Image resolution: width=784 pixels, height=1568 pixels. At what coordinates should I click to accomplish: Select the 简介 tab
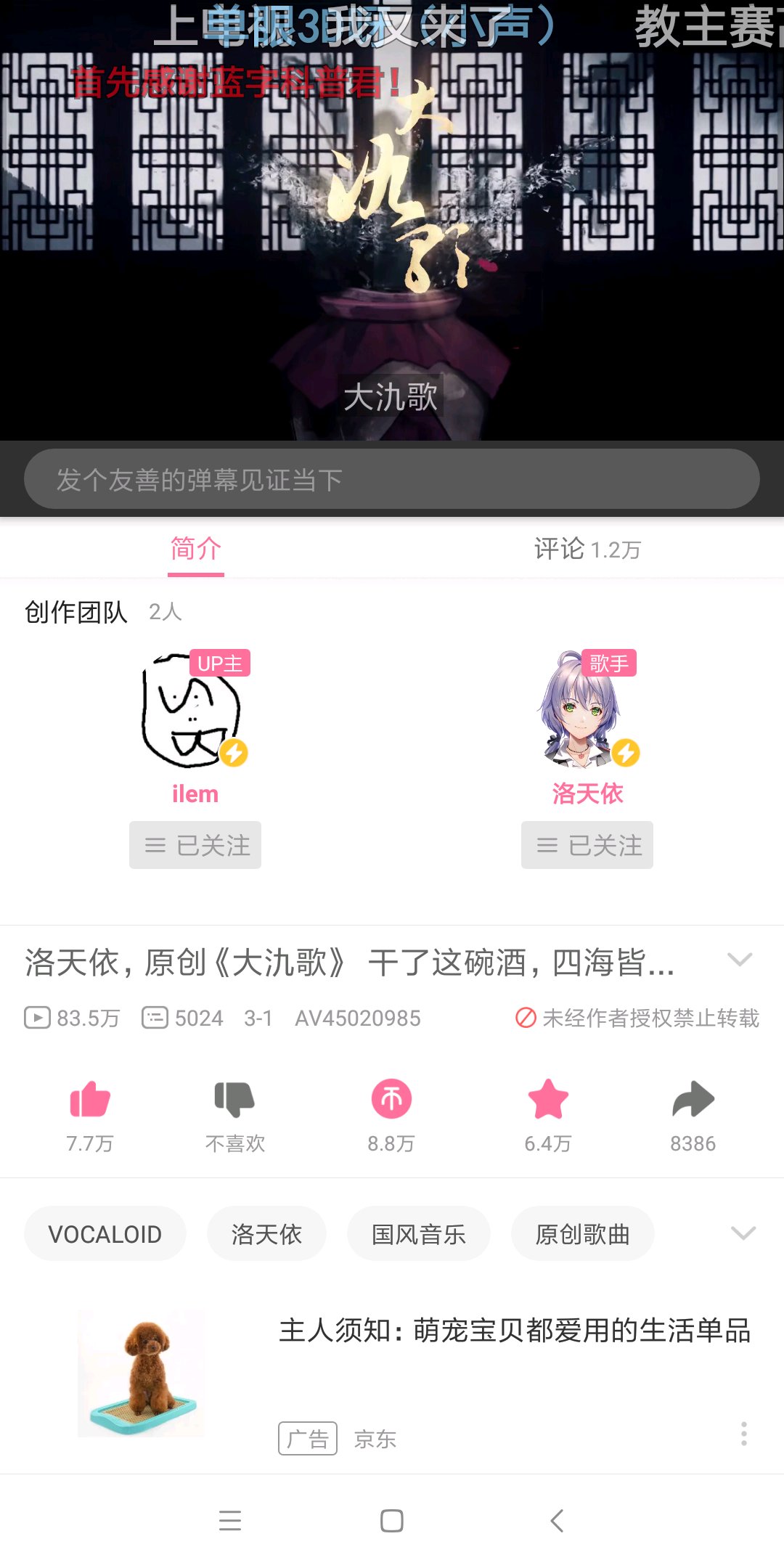[196, 550]
